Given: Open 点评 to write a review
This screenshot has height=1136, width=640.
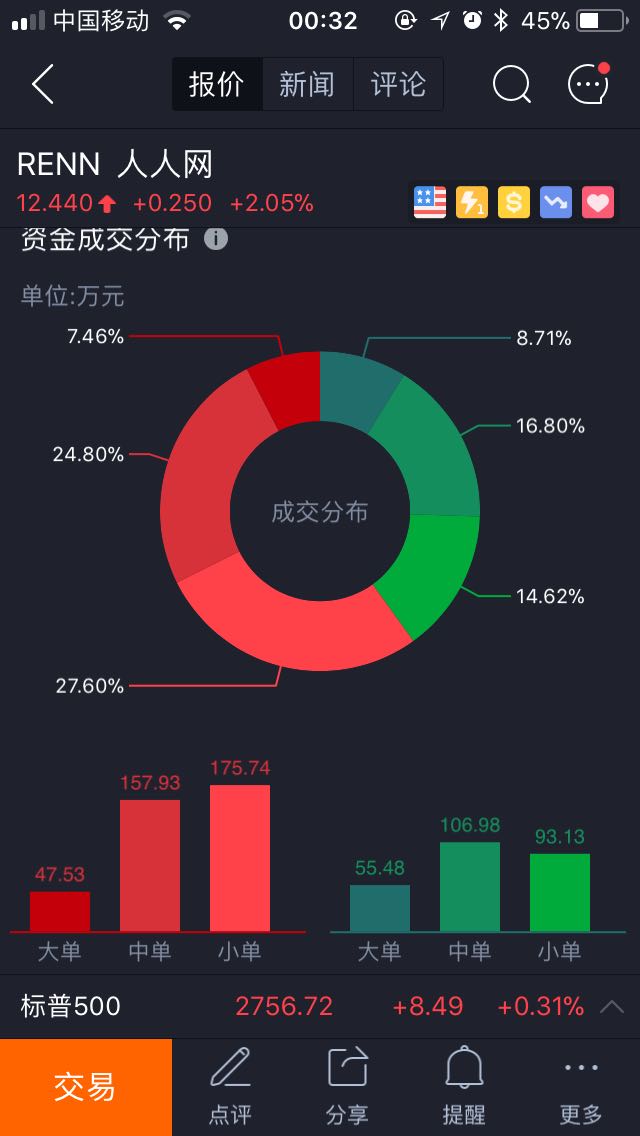Looking at the screenshot, I should (230, 1087).
